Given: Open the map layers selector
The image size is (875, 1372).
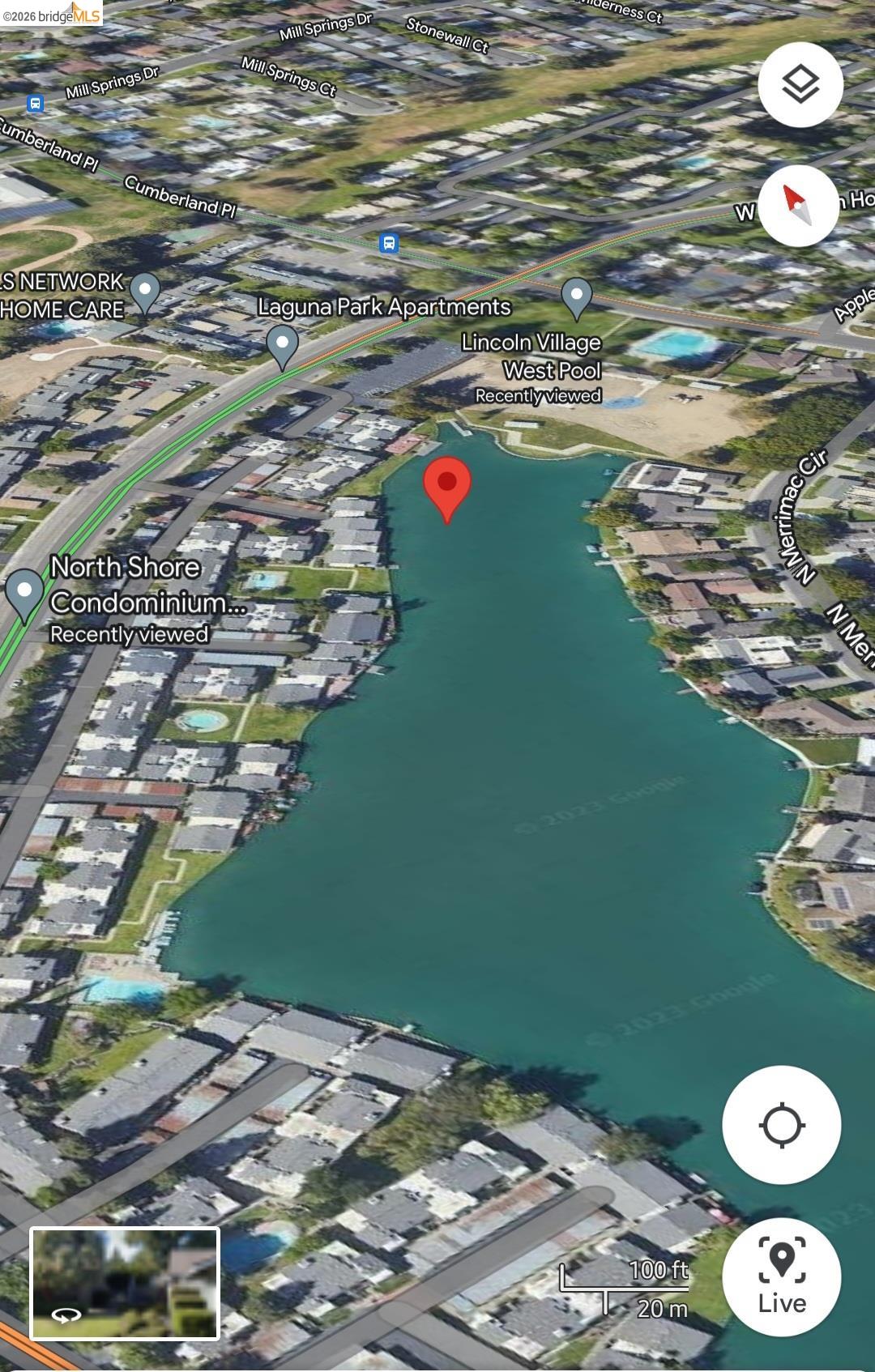Looking at the screenshot, I should [x=800, y=85].
